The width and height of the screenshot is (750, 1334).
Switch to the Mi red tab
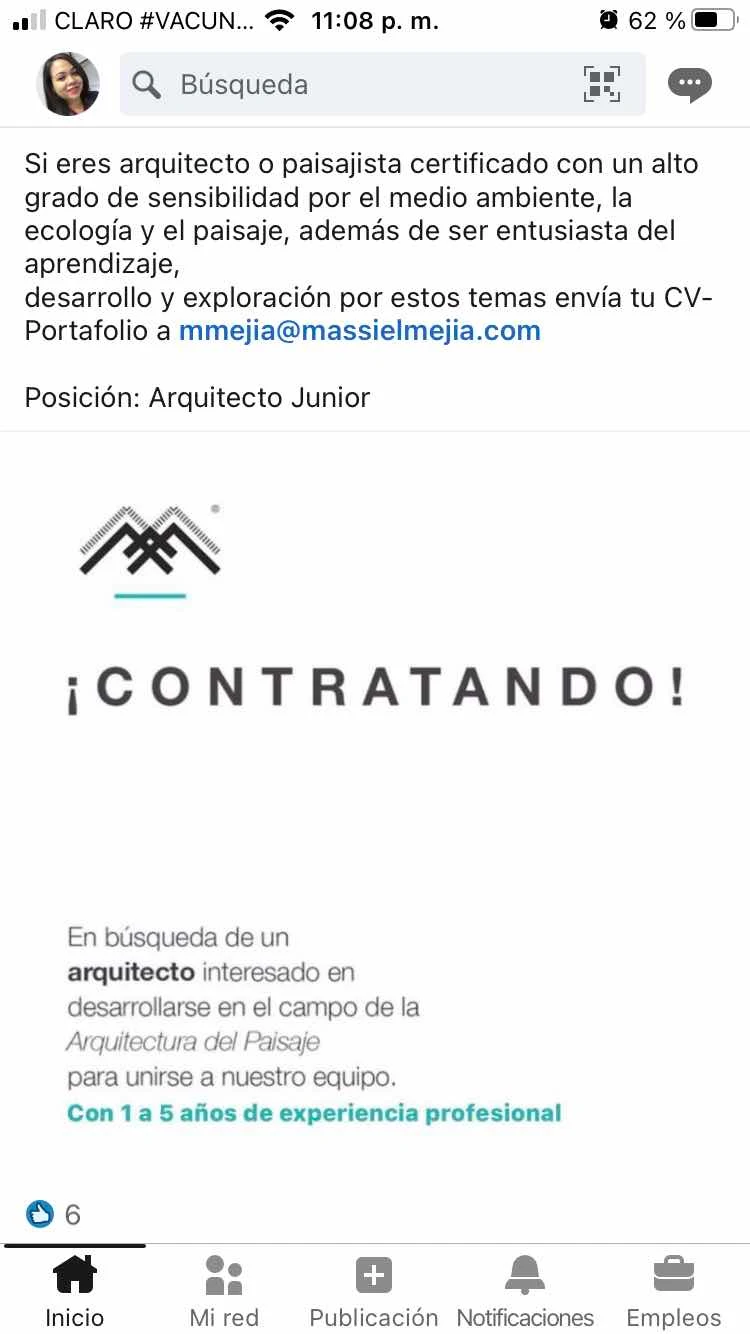(x=224, y=1291)
